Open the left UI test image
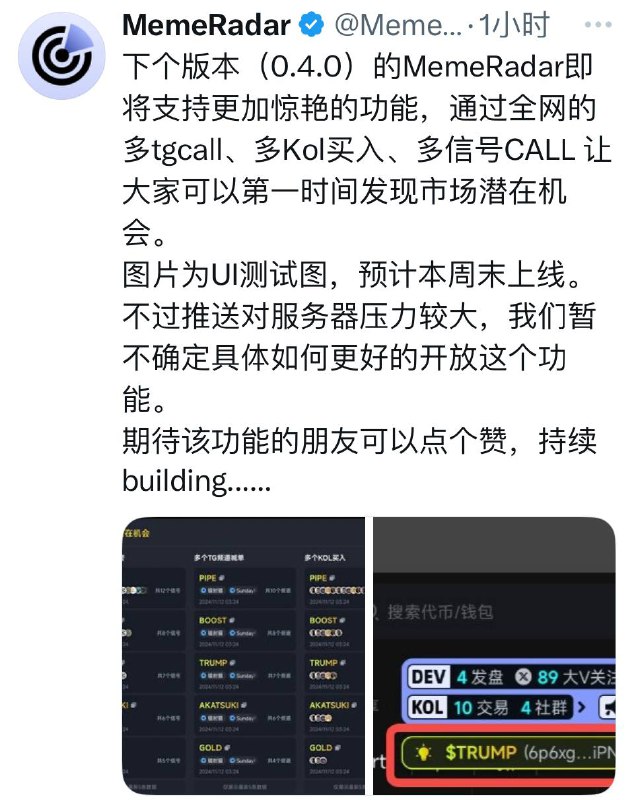The width and height of the screenshot is (634, 800). pos(243,655)
